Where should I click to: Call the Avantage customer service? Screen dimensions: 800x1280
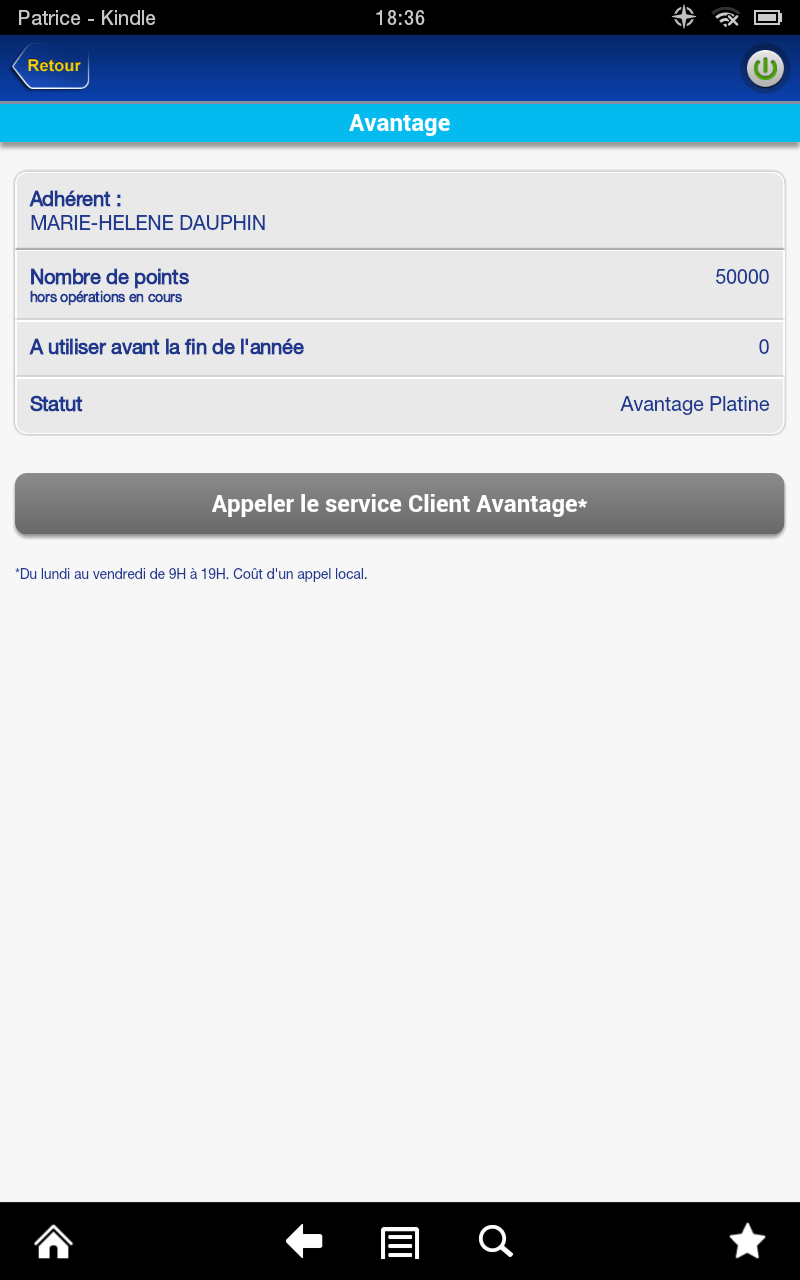[x=399, y=504]
